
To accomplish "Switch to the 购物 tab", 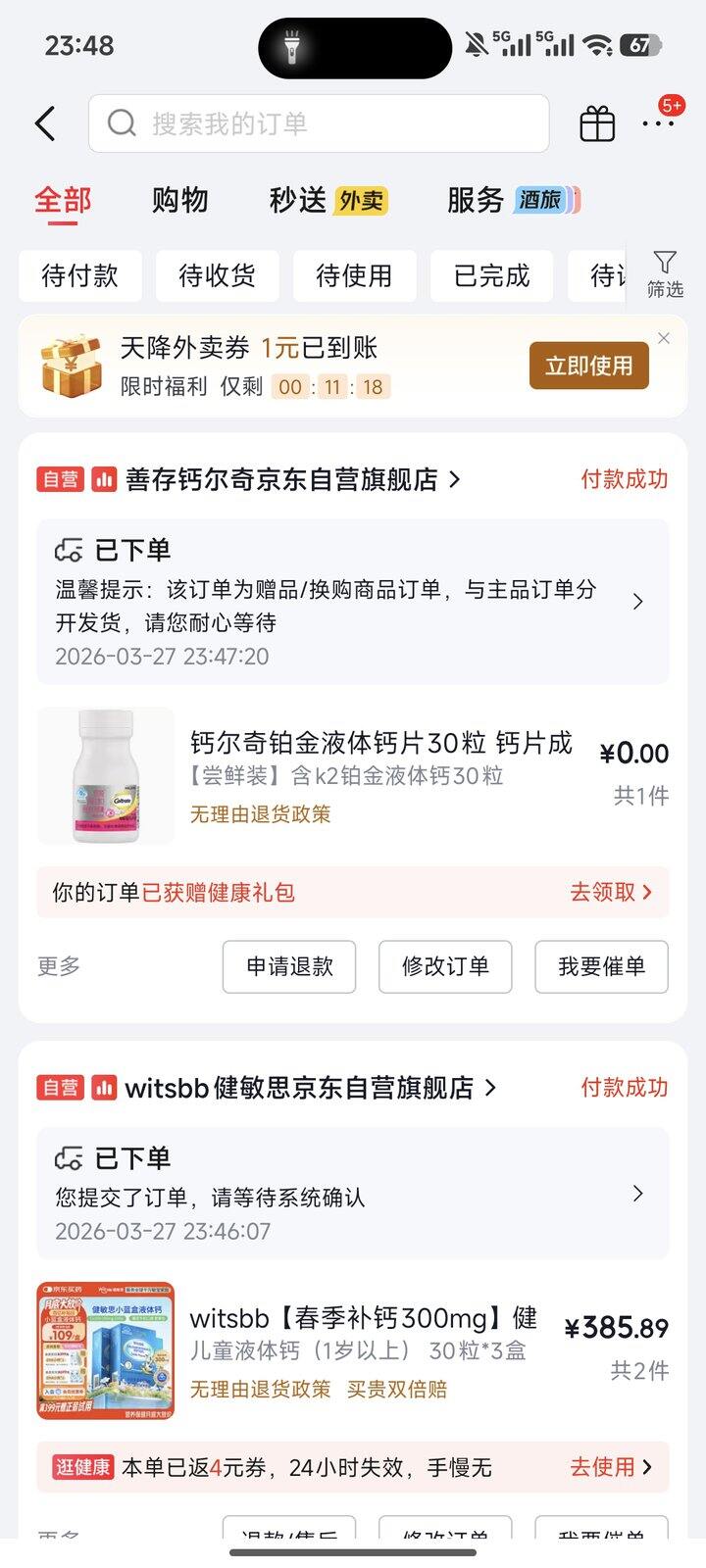I will [x=179, y=200].
